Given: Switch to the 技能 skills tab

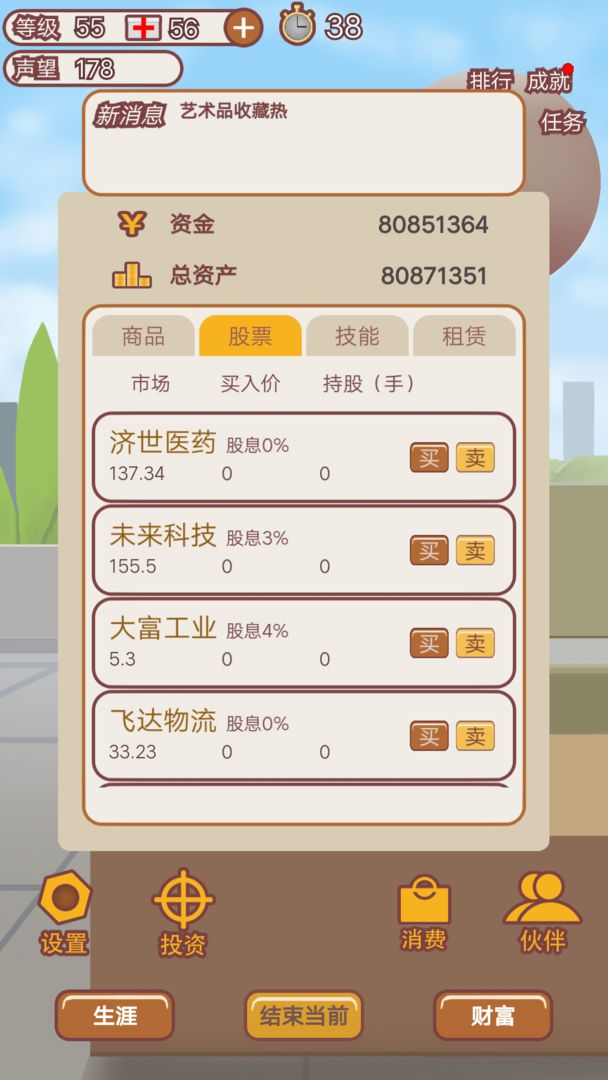Looking at the screenshot, I should tap(357, 336).
